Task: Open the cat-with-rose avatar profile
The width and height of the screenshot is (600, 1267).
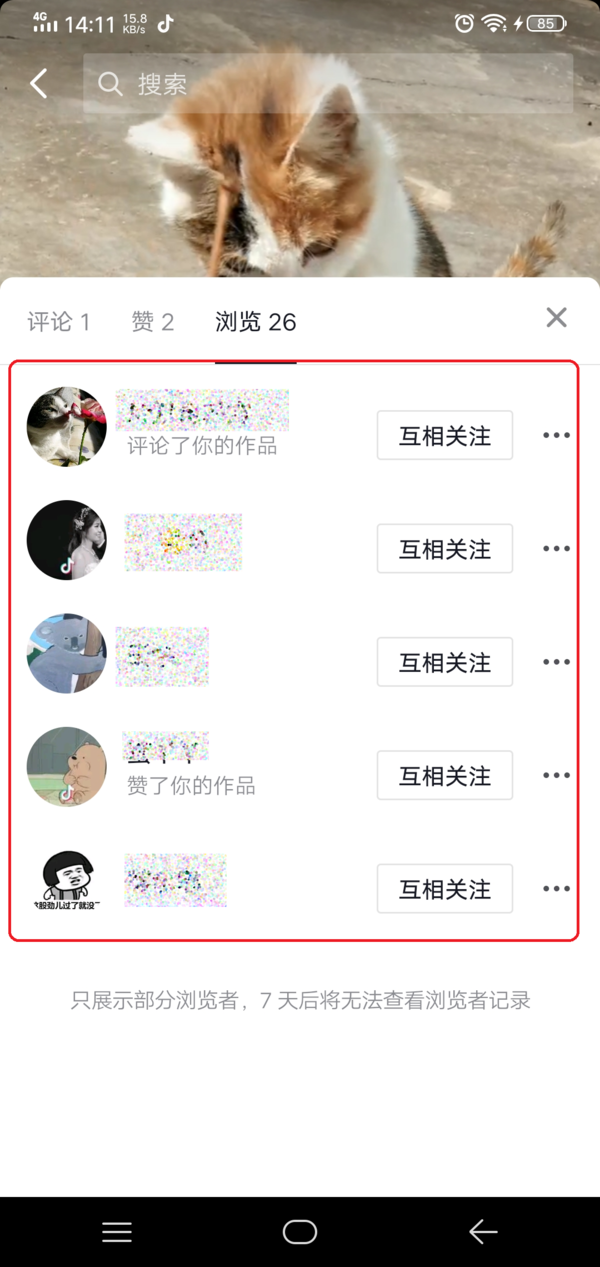Action: (x=66, y=427)
